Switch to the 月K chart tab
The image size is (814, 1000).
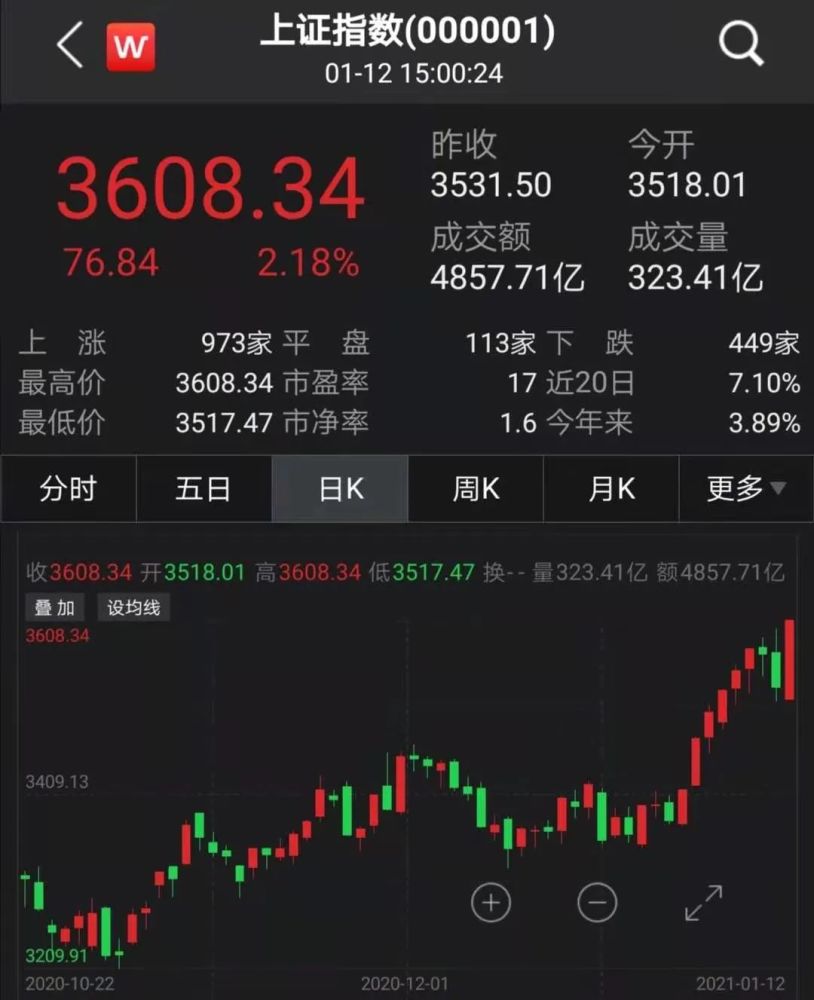611,489
